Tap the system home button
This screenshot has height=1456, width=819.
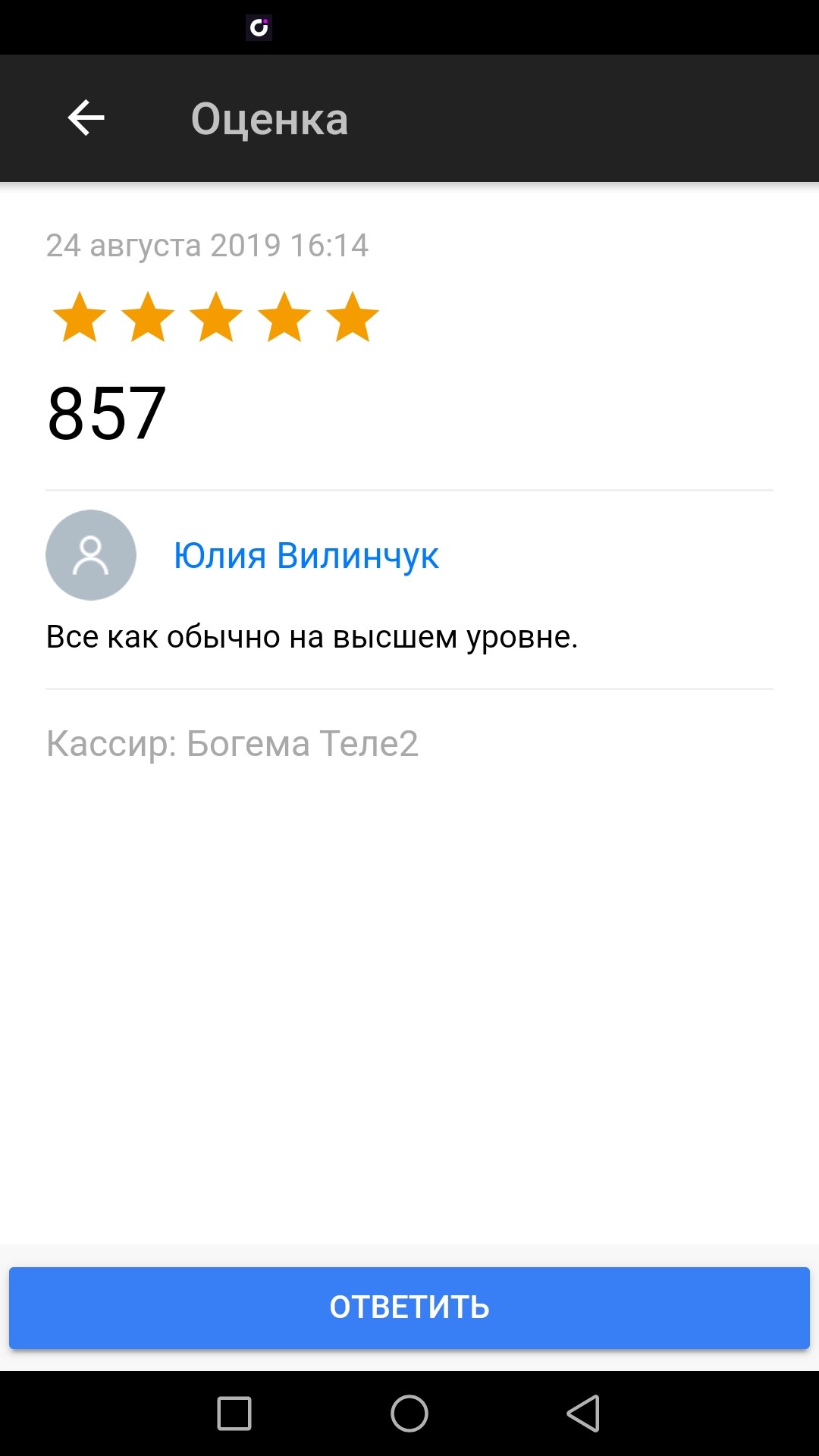(409, 1414)
